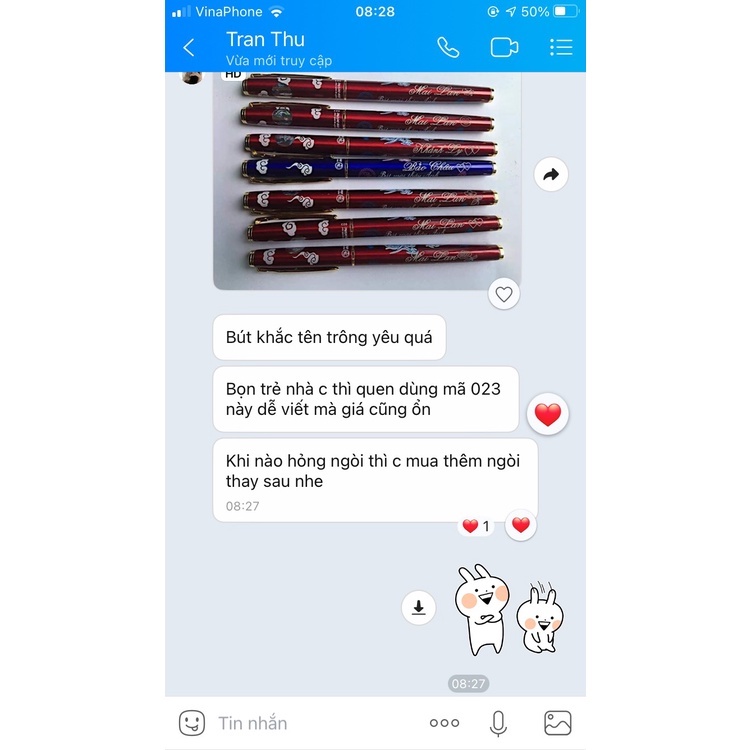Screen dimensions: 750x750
Task: React to the 'Khi nào hỏng ngòi' message
Action: 520,525
